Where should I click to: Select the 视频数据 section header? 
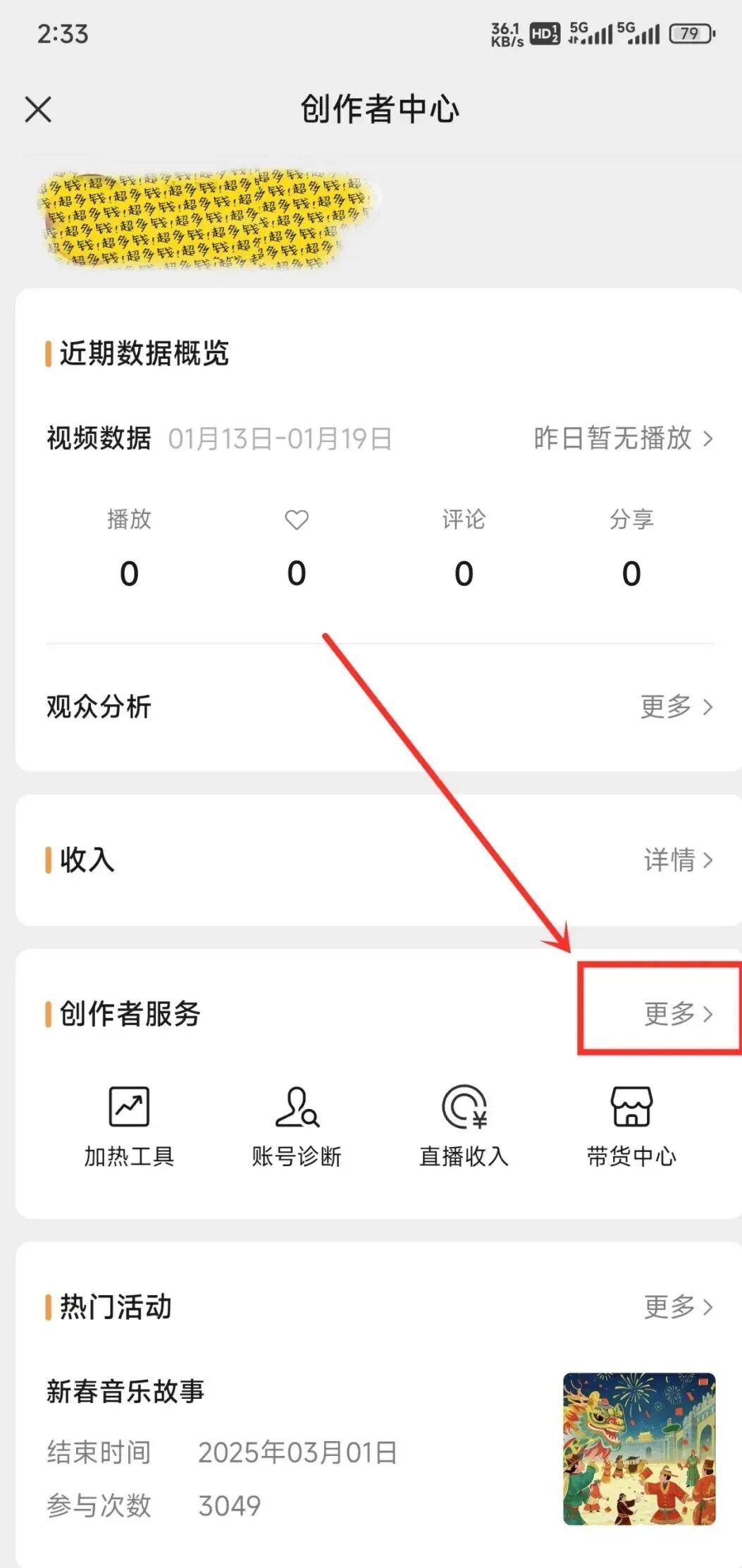(x=99, y=439)
